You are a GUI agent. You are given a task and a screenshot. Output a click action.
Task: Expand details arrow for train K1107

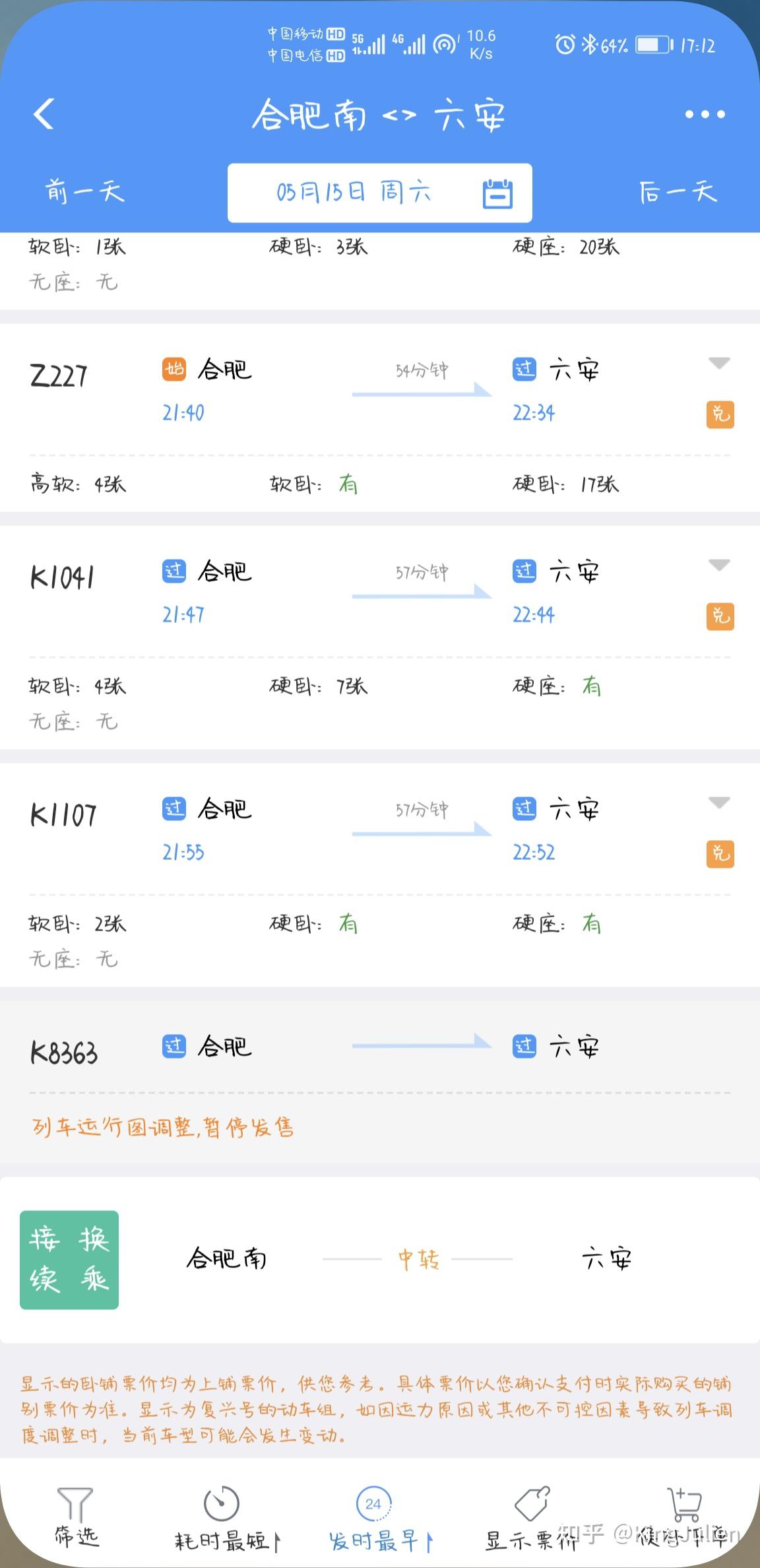click(x=719, y=802)
